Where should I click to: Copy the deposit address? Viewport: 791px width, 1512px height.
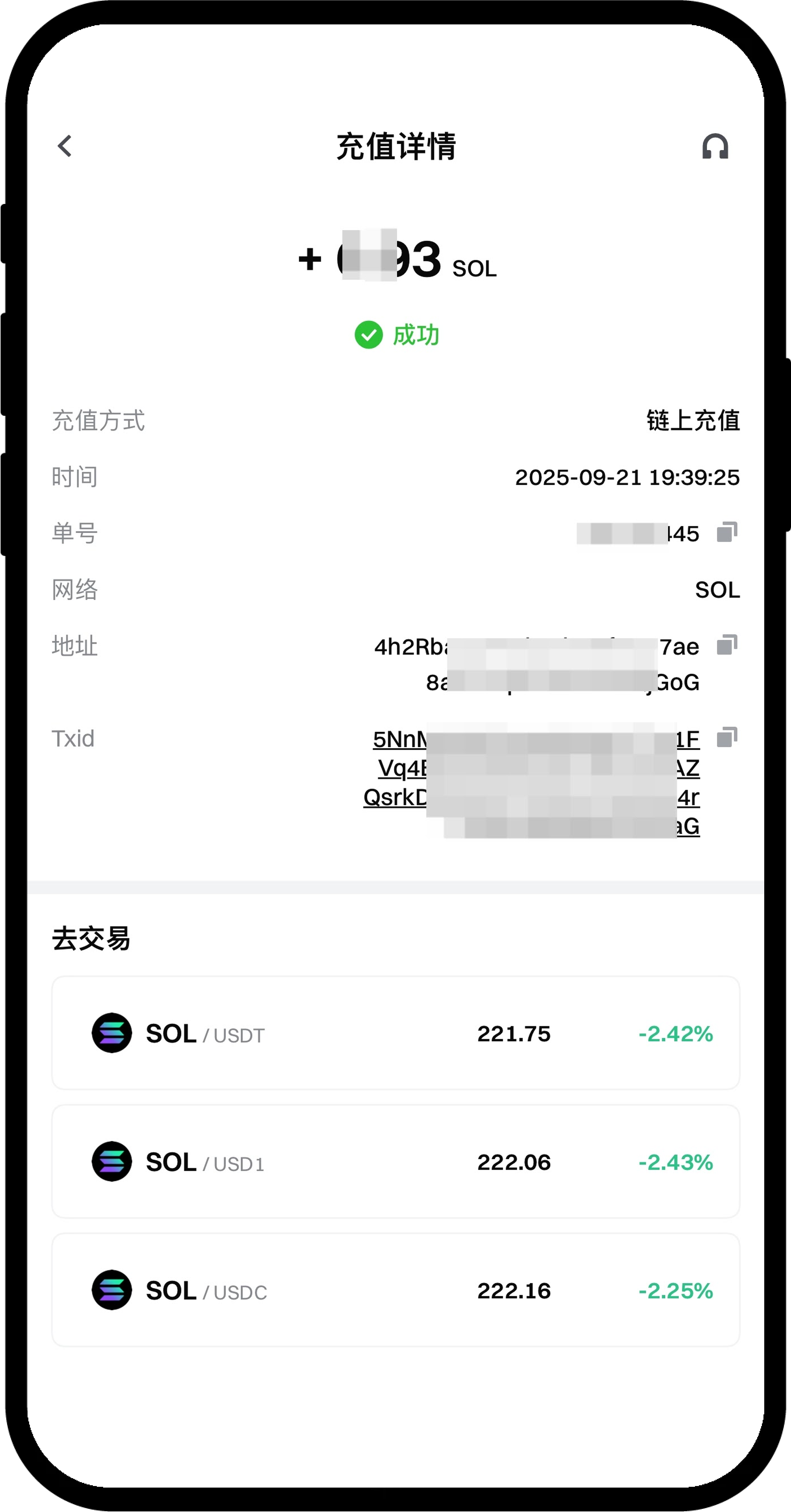[726, 645]
